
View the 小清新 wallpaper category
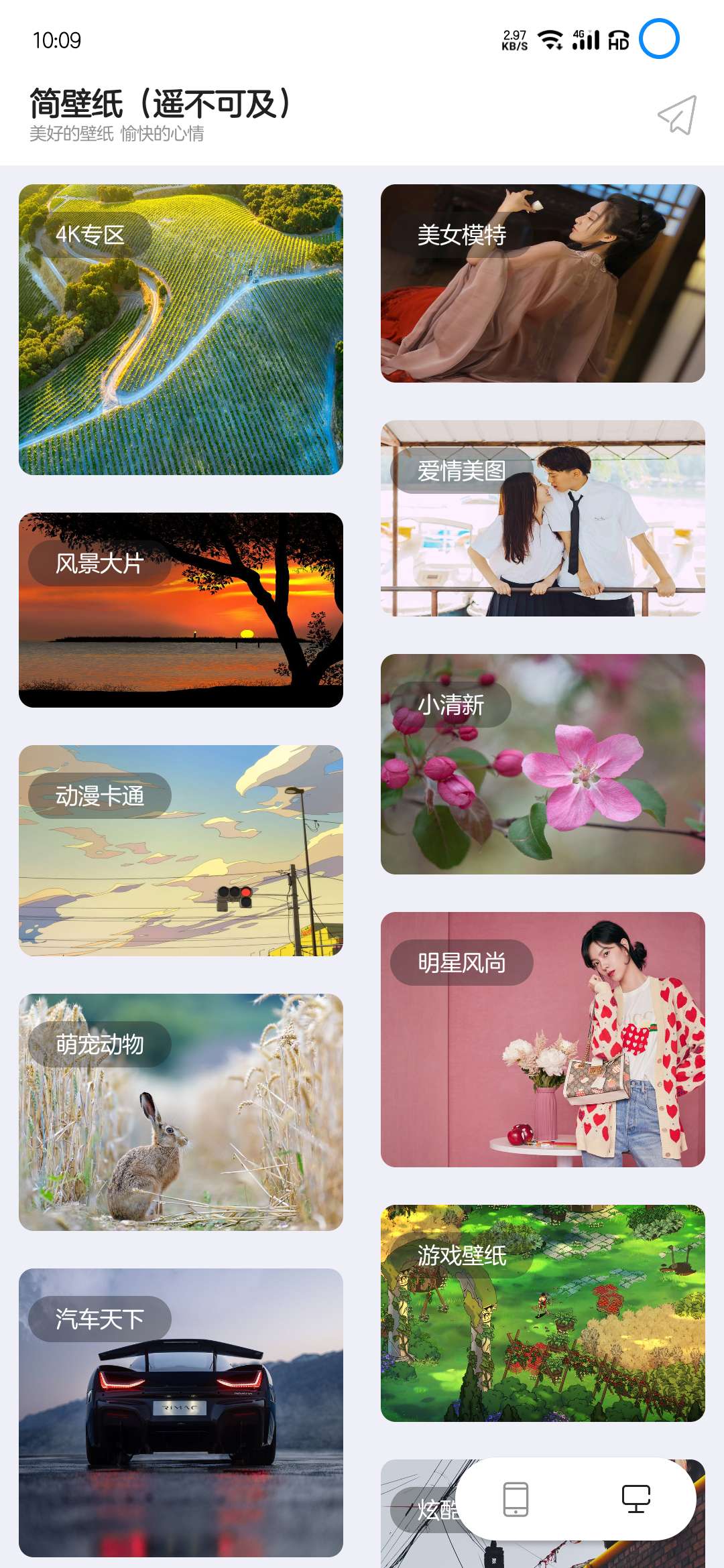coord(542,764)
